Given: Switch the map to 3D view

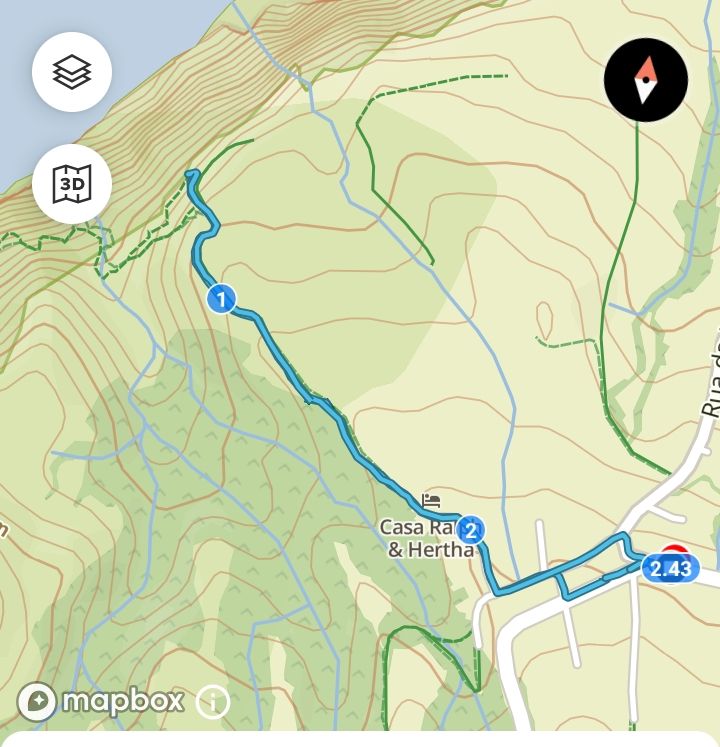Looking at the screenshot, I should coord(71,184).
